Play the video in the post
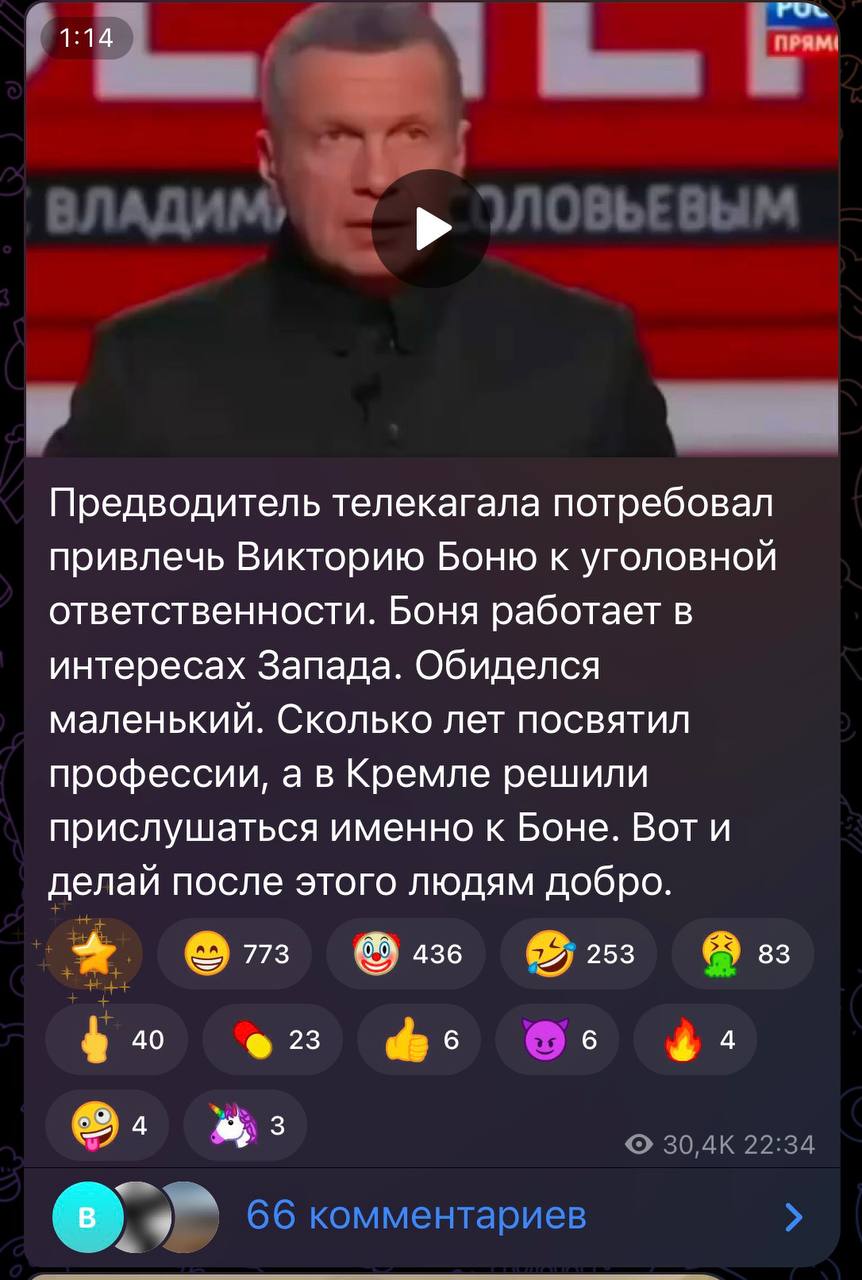Viewport: 862px width, 1280px height. point(430,229)
